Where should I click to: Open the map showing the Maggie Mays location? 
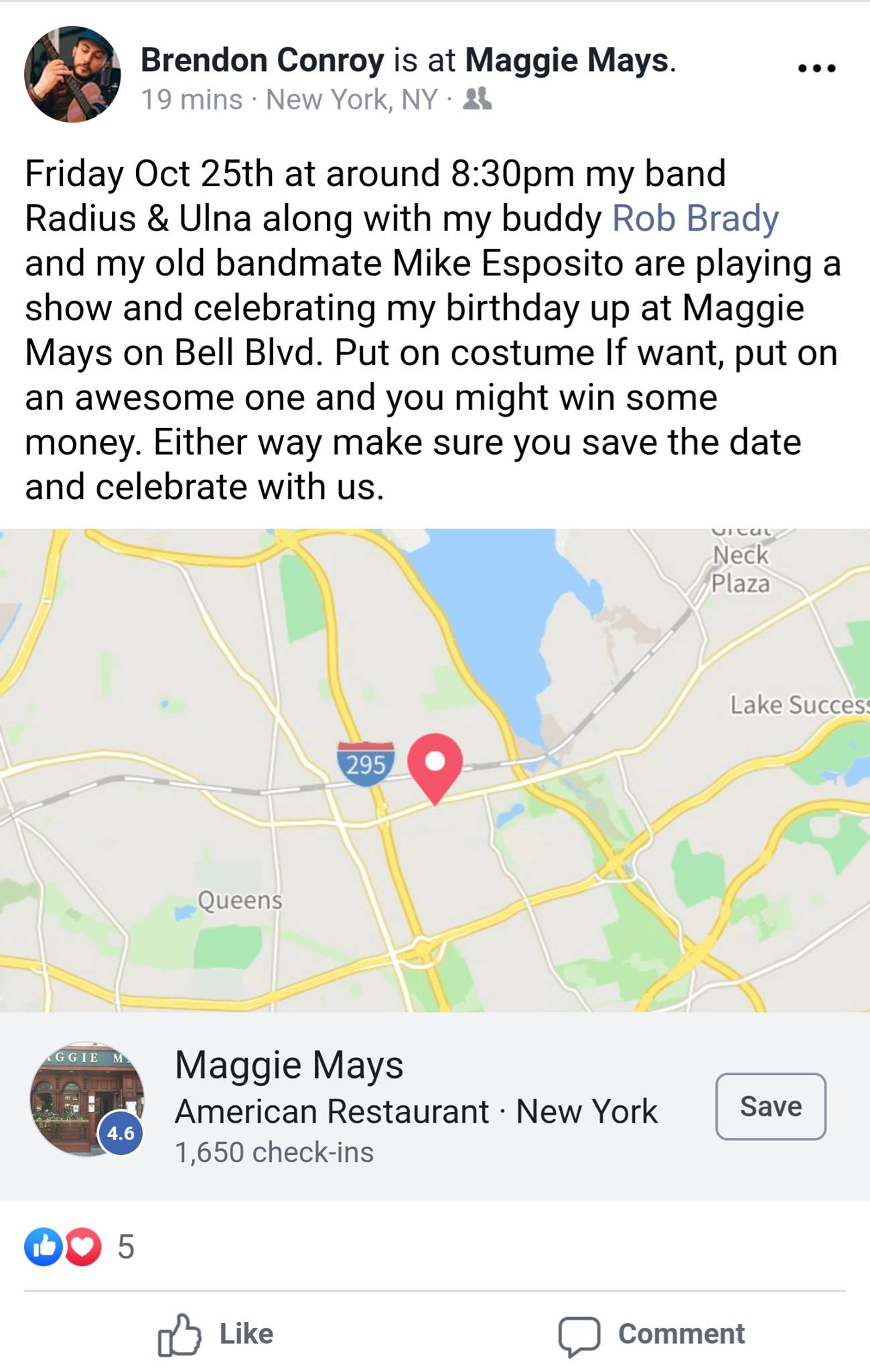point(435,769)
